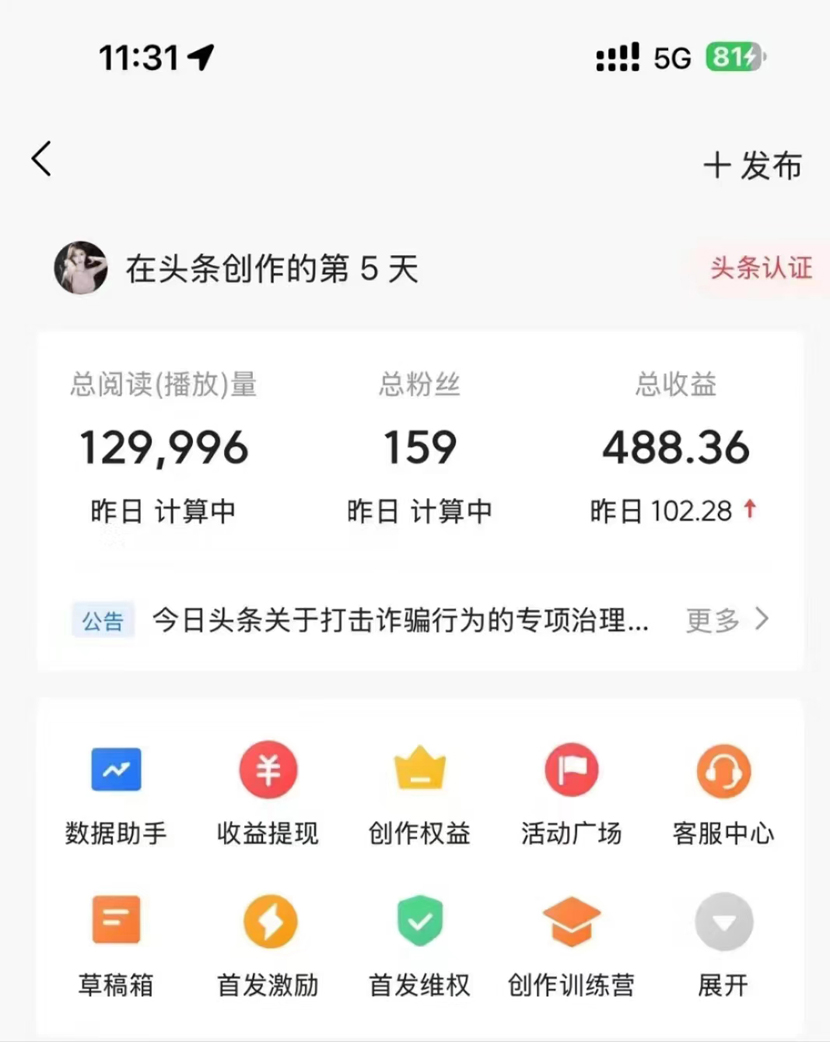The height and width of the screenshot is (1042, 830).
Task: Open 收益提现 to withdraw earnings
Action: point(268,792)
